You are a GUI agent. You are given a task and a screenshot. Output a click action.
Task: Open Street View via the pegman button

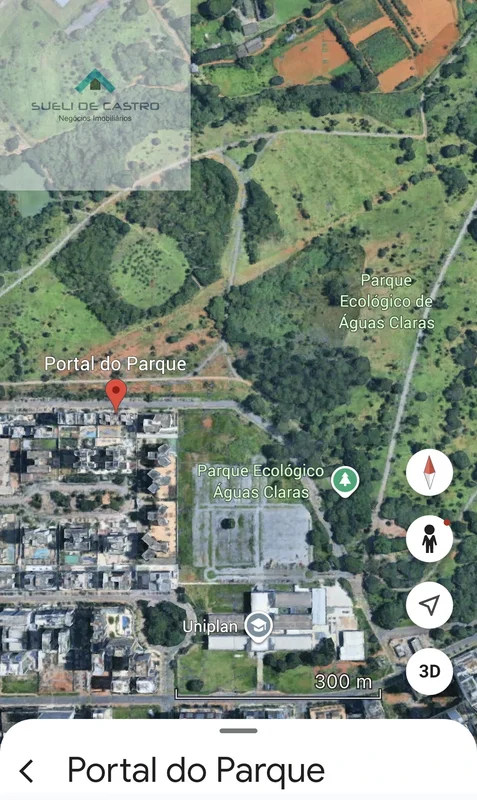click(x=429, y=538)
